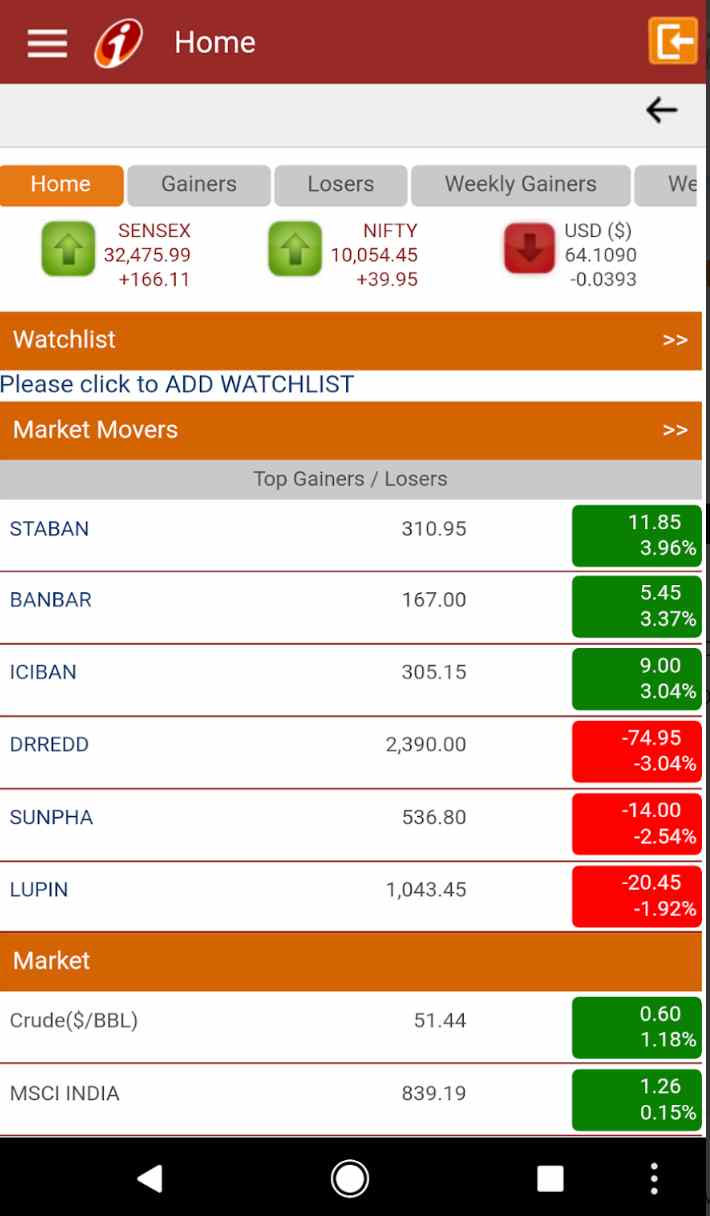The image size is (710, 1216).
Task: Tap the logout icon in header
Action: pos(672,42)
